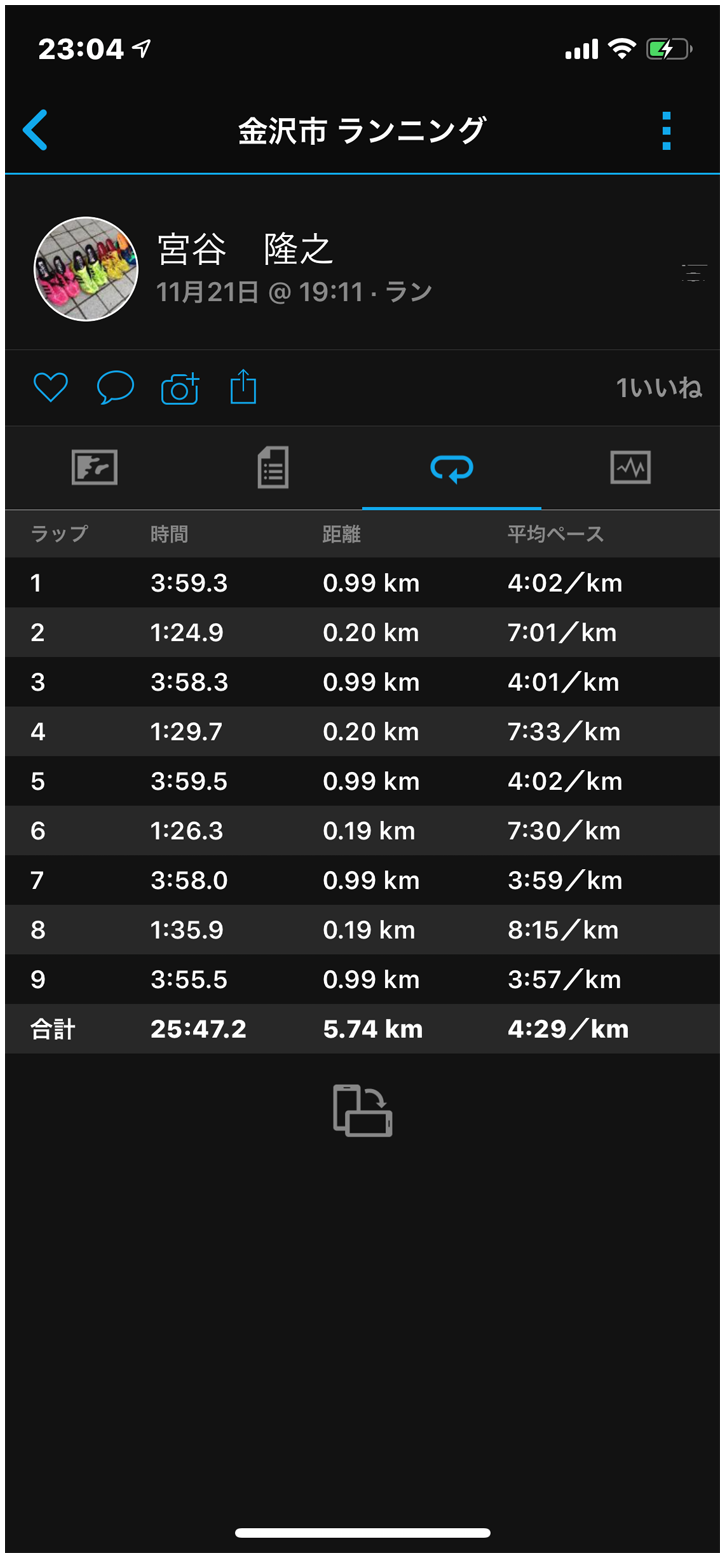This screenshot has height=1558, width=725.
Task: Go back using the blue arrow
Action: point(35,131)
